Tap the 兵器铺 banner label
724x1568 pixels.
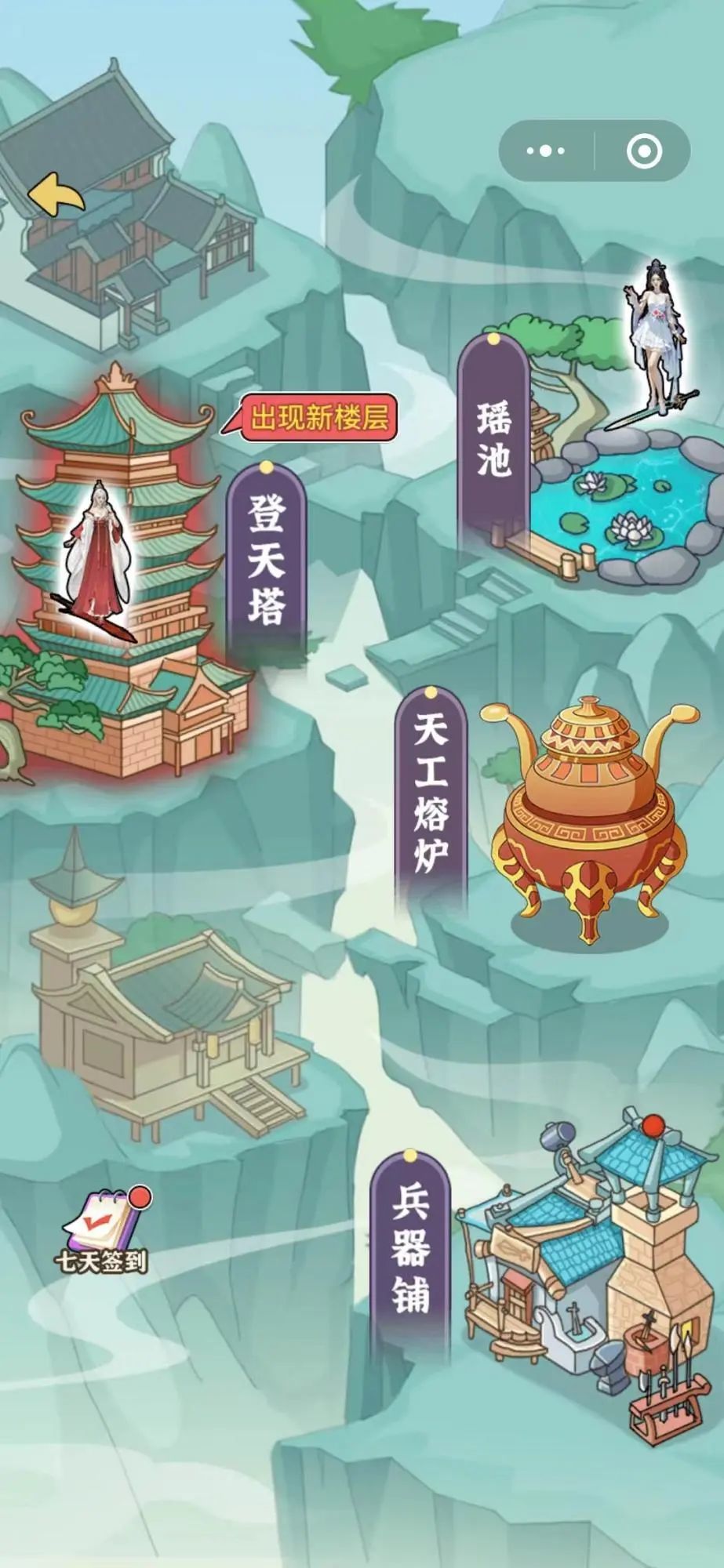(409, 1247)
